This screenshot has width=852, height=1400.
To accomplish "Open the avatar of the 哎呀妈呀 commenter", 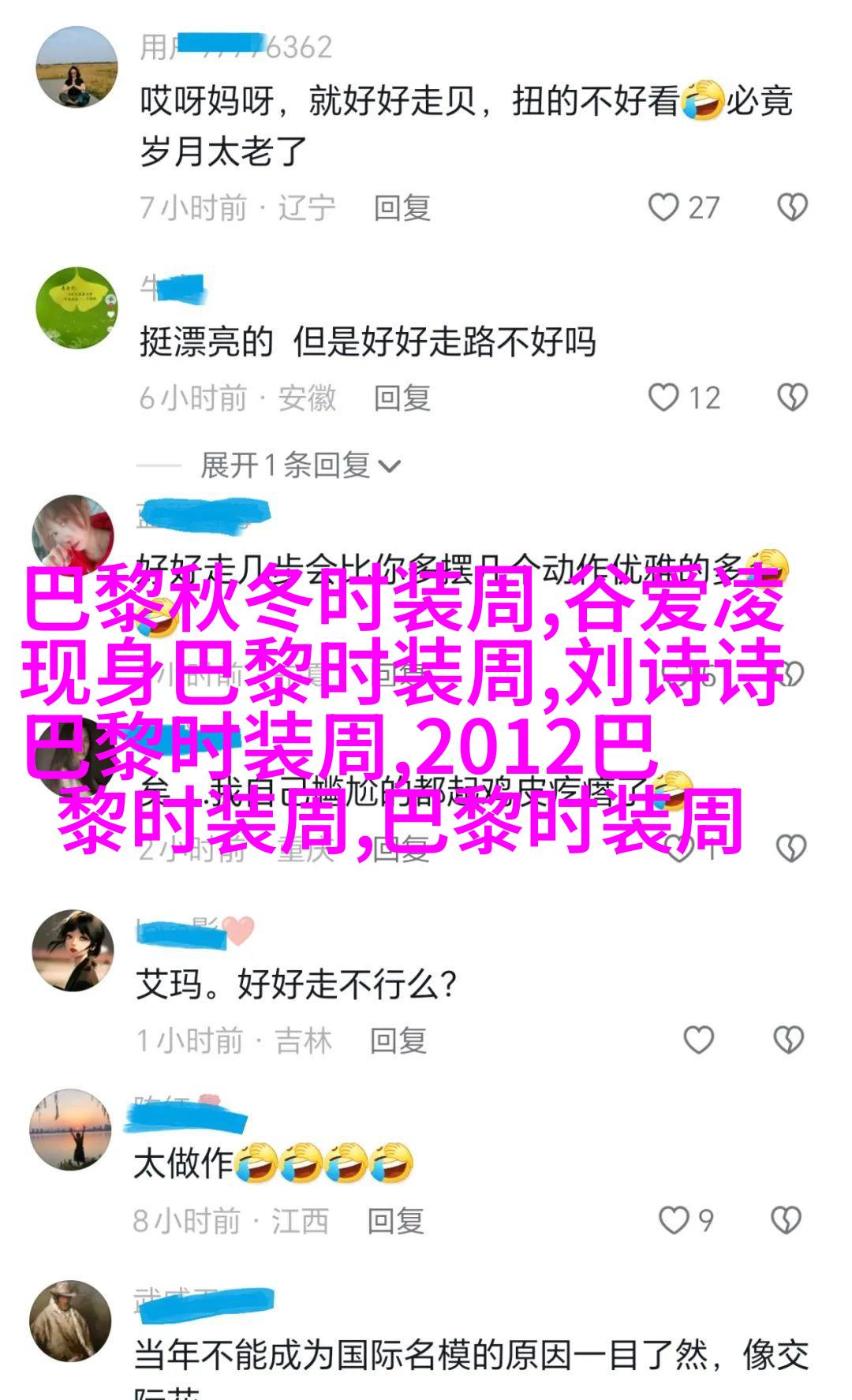I will (x=77, y=67).
